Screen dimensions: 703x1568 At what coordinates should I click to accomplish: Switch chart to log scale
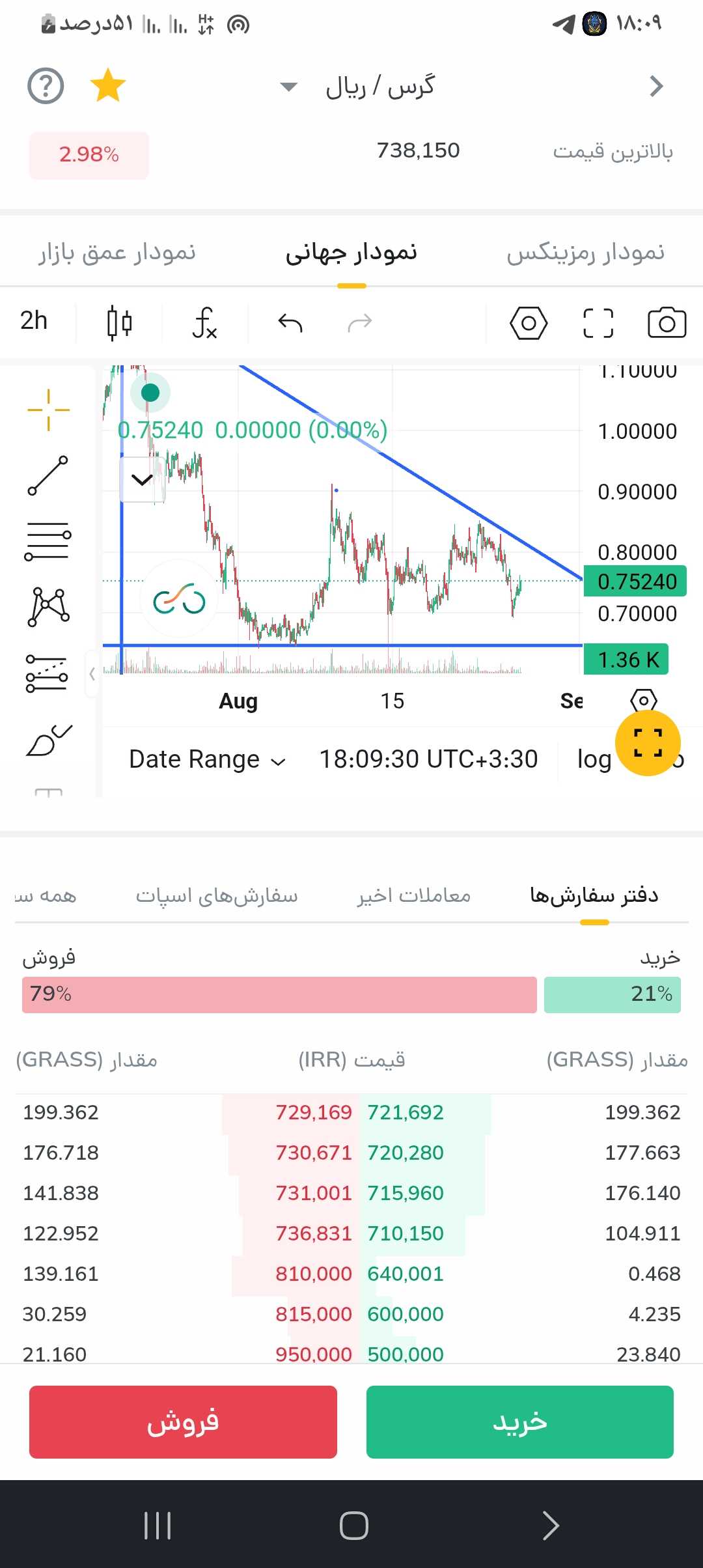pos(592,758)
